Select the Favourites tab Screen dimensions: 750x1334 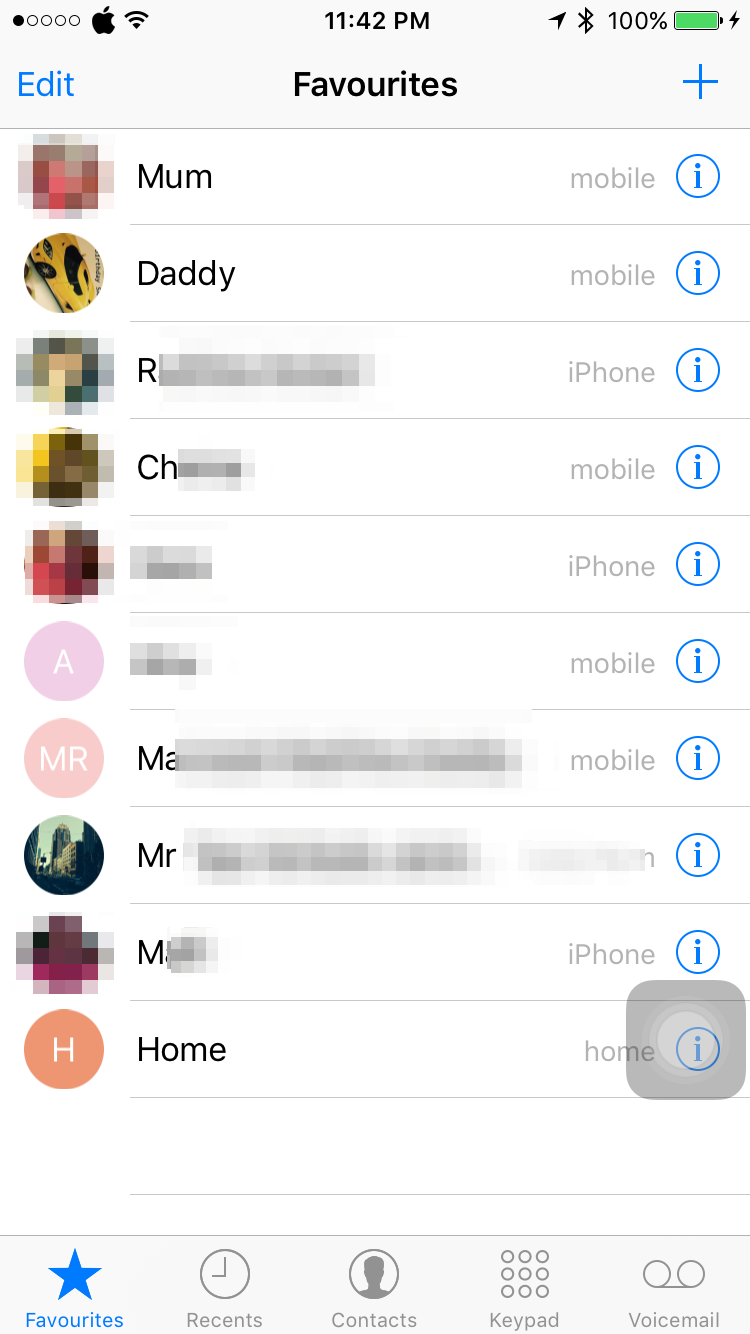(x=75, y=1290)
